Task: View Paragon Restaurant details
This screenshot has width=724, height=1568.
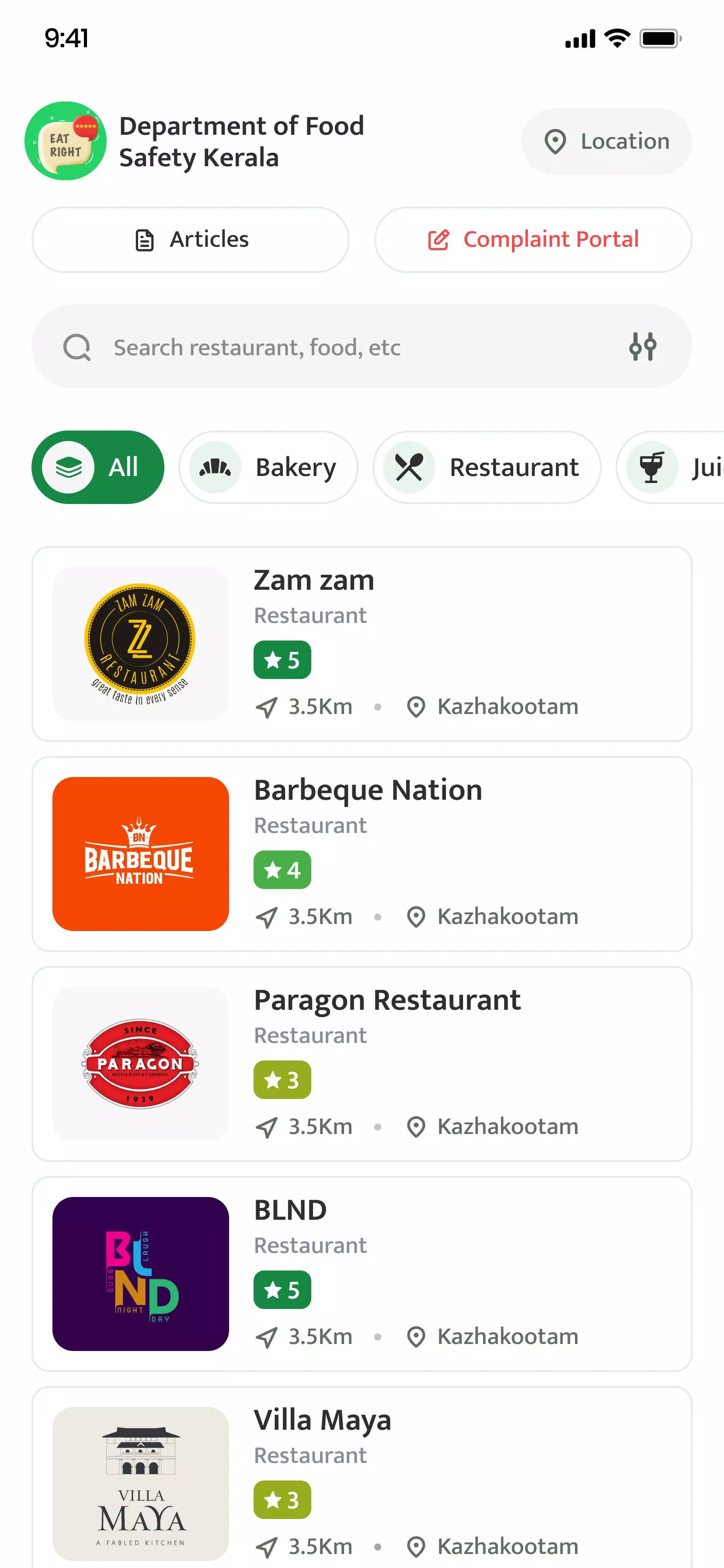Action: coord(362,1064)
